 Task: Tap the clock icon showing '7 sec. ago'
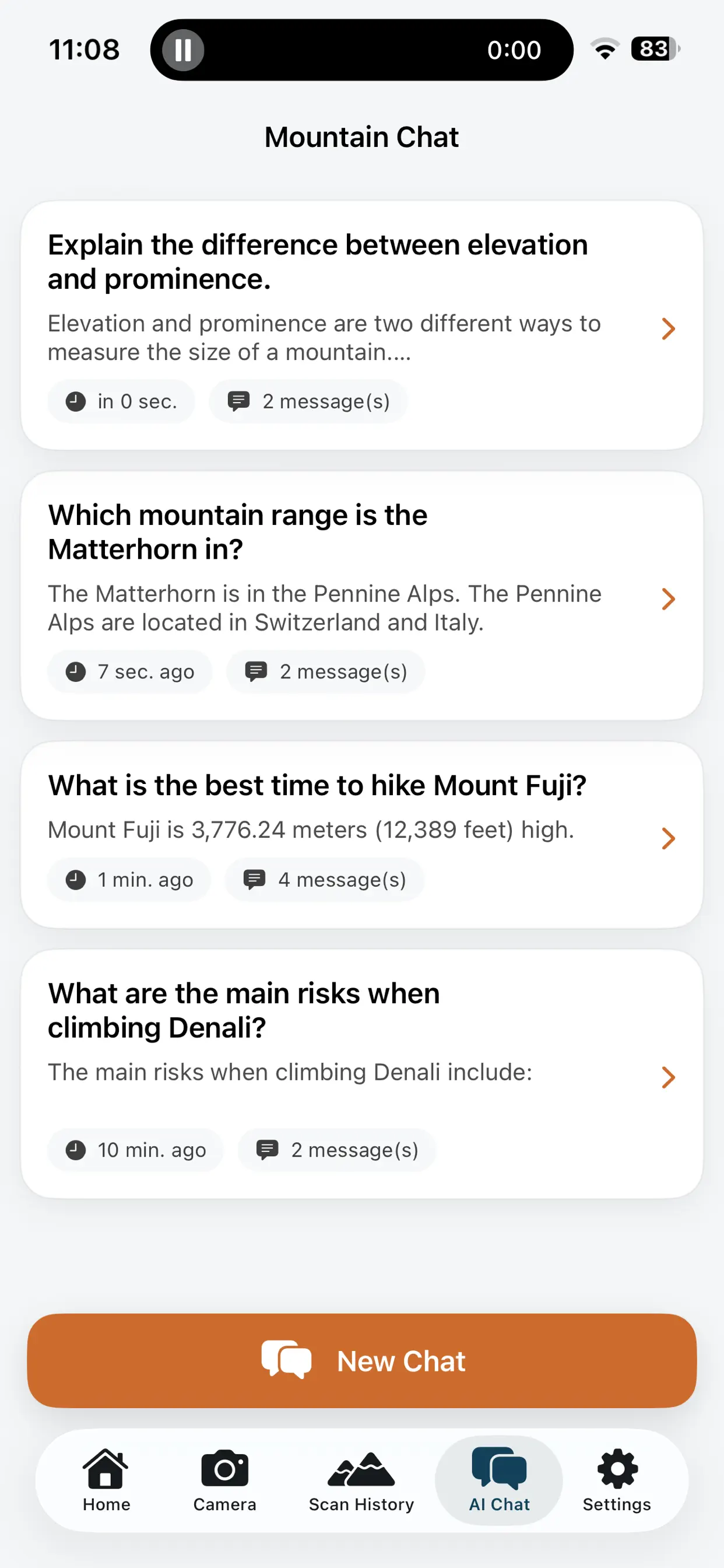pos(75,671)
